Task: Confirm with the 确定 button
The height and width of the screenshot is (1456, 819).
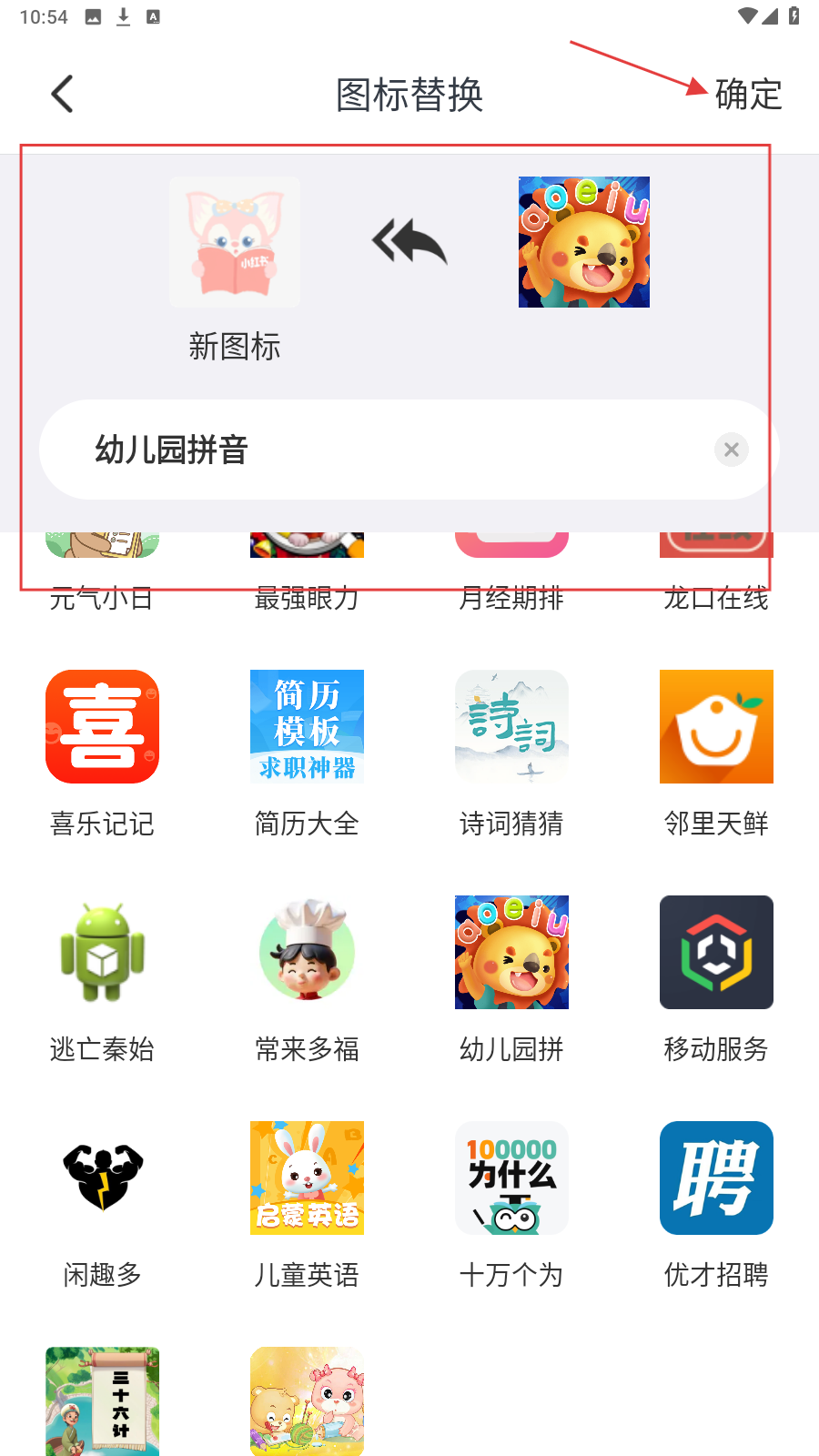Action: (x=748, y=94)
